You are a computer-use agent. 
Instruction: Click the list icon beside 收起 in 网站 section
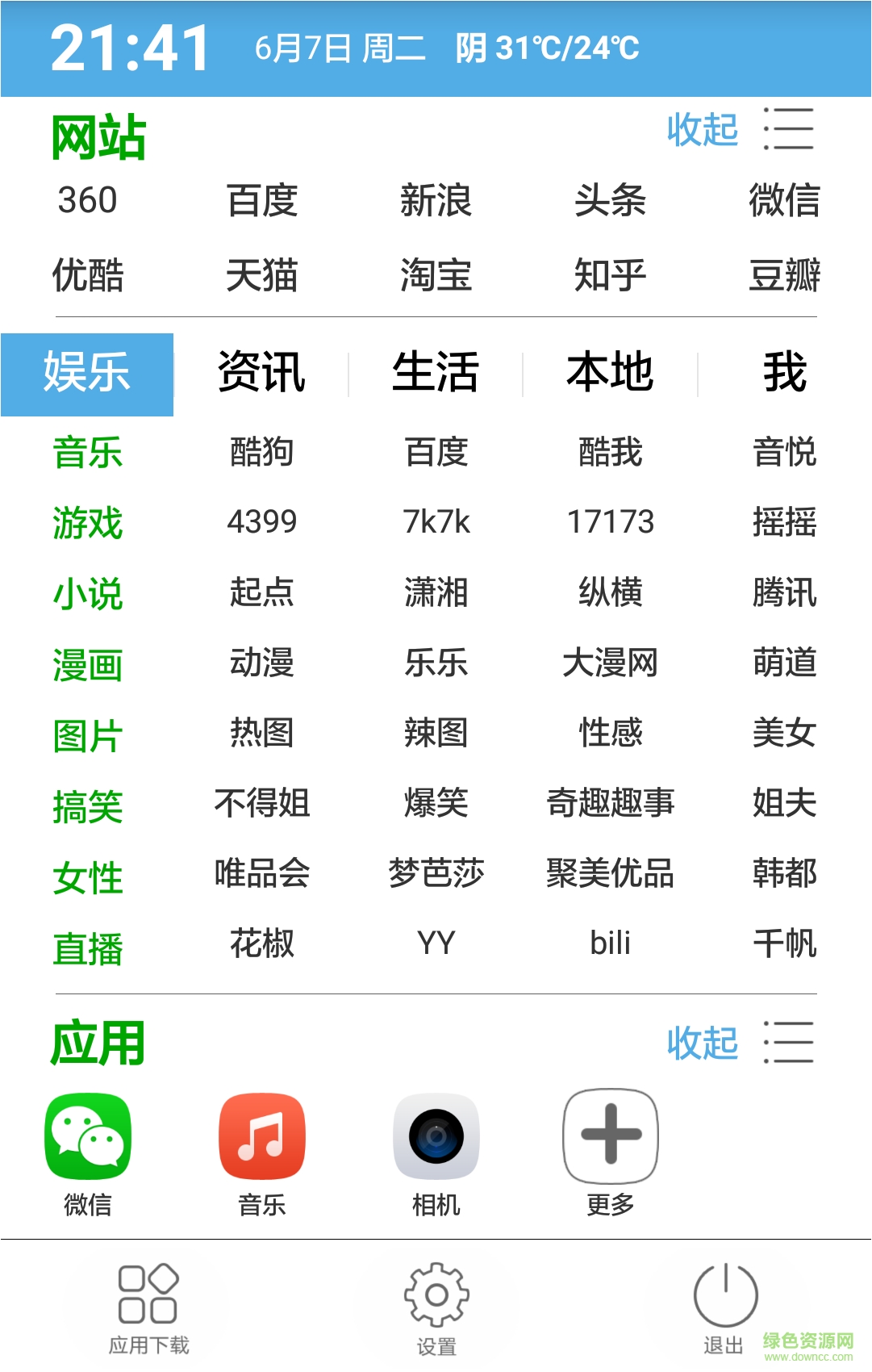click(788, 129)
